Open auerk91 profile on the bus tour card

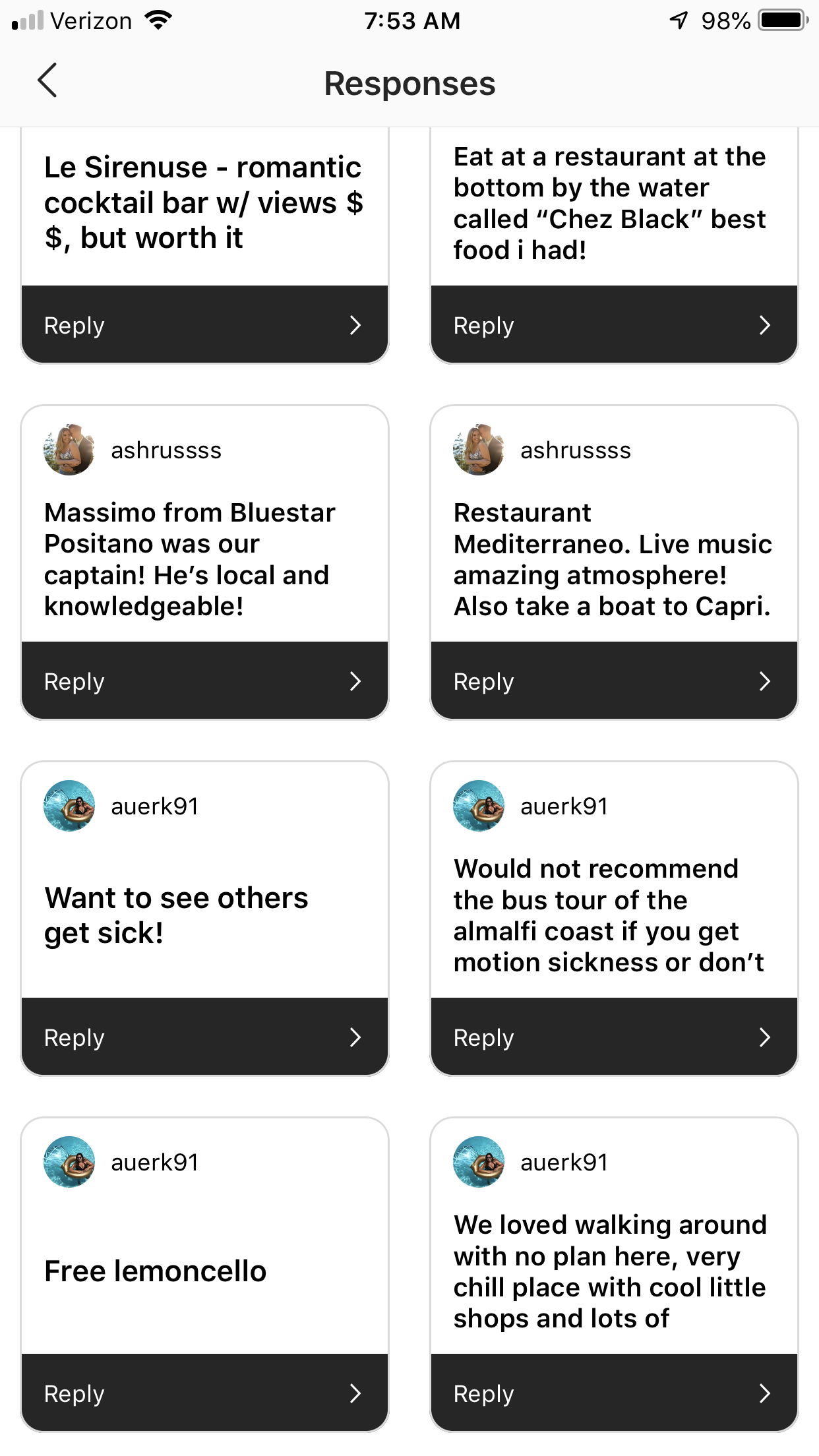479,806
